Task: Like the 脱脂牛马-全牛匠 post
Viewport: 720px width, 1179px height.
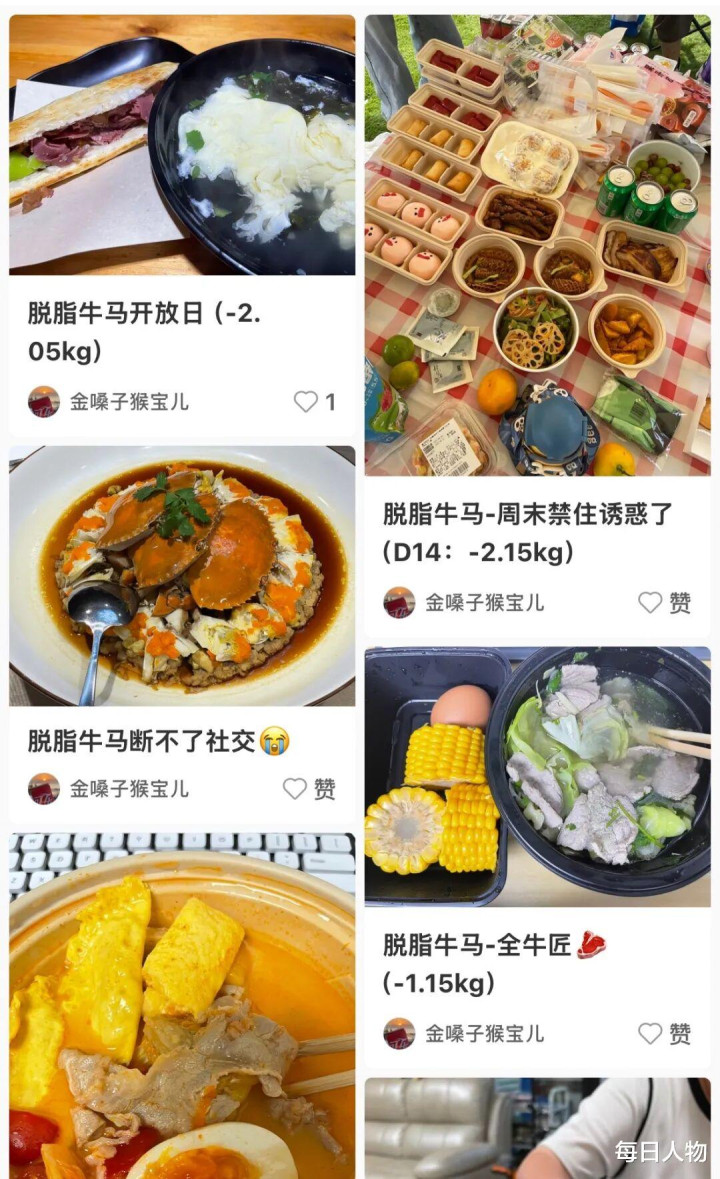Action: [x=651, y=1033]
